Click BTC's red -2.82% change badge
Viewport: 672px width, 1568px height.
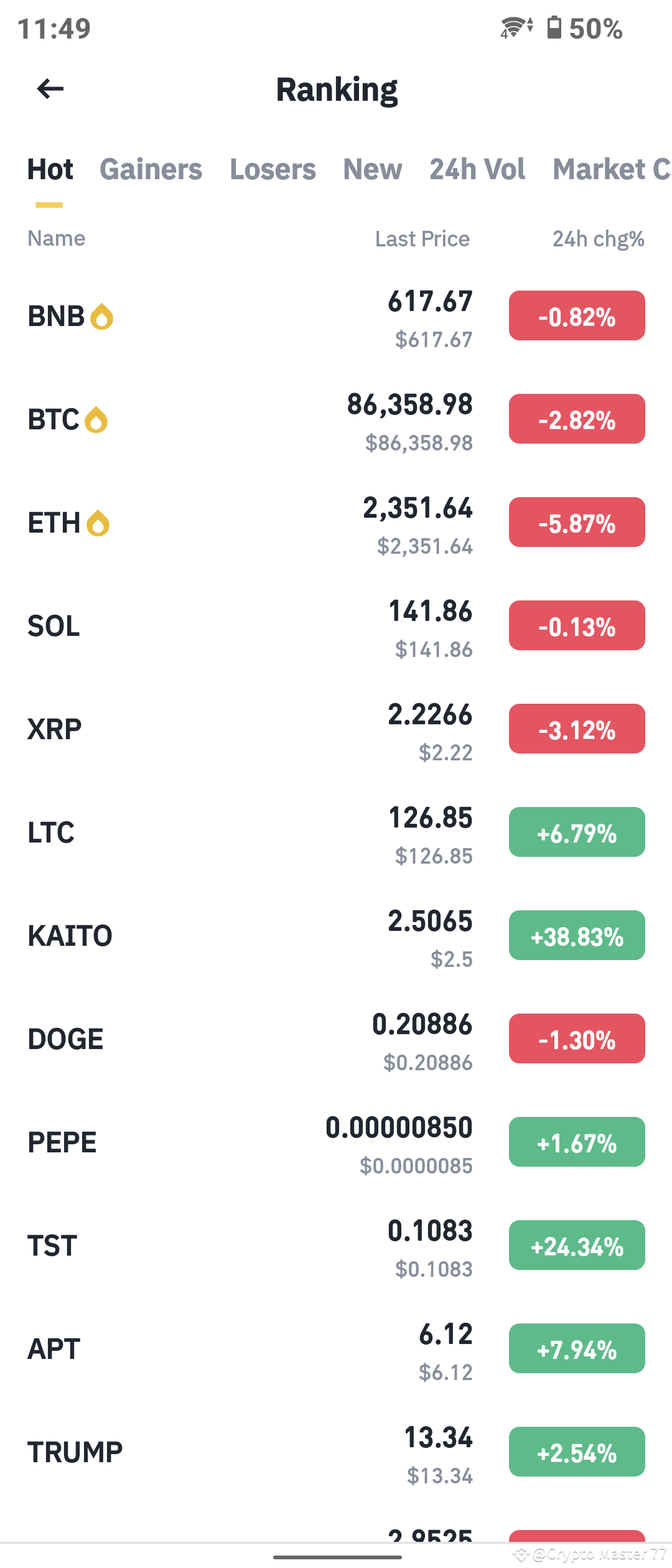click(x=576, y=419)
